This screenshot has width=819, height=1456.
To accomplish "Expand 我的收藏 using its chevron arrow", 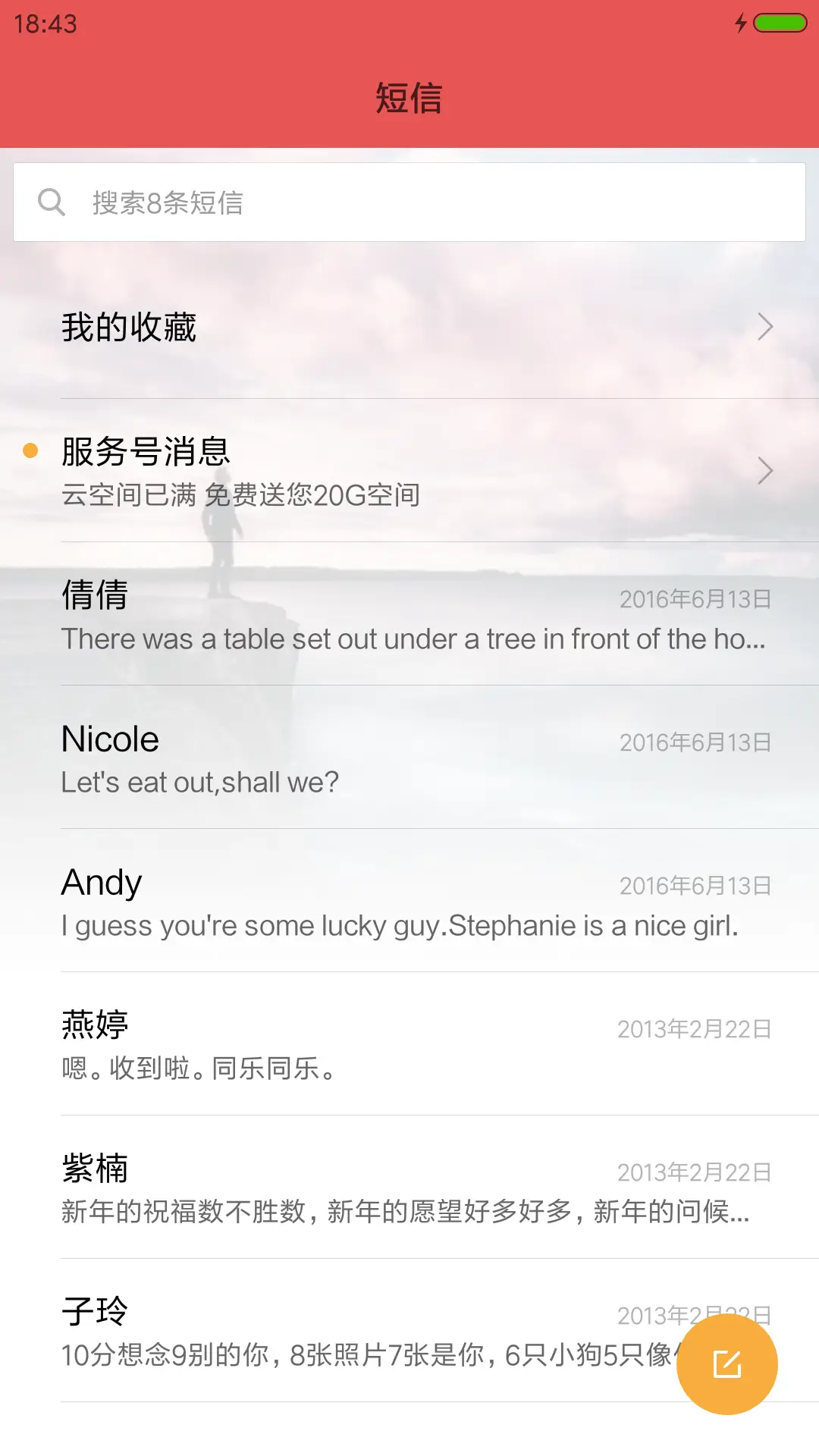I will coord(765,326).
